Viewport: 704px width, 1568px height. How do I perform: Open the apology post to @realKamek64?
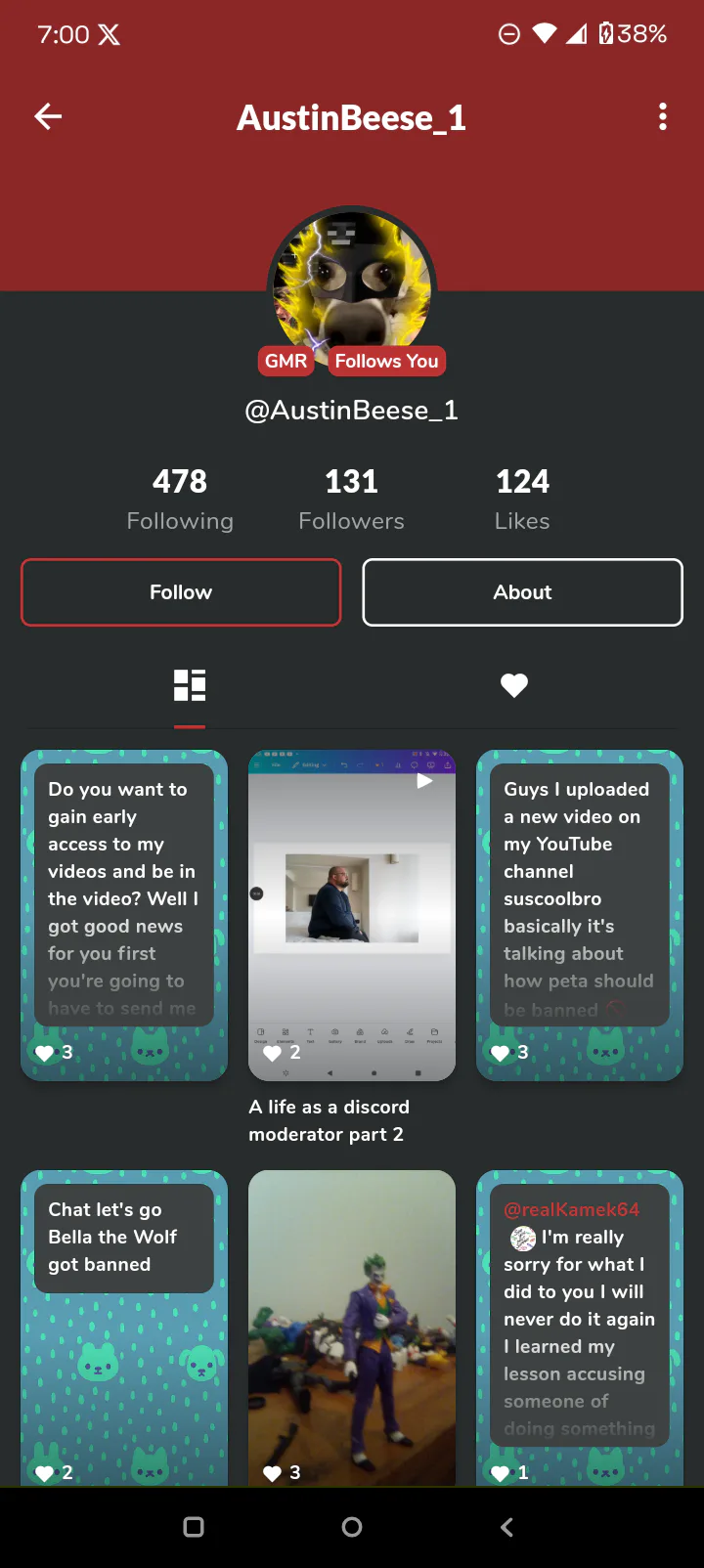point(580,1328)
